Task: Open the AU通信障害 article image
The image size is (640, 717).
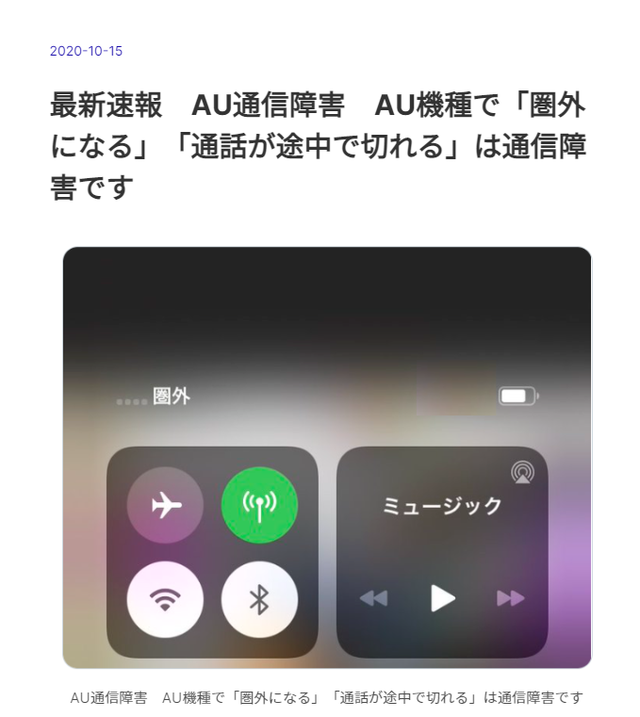Action: [327, 457]
